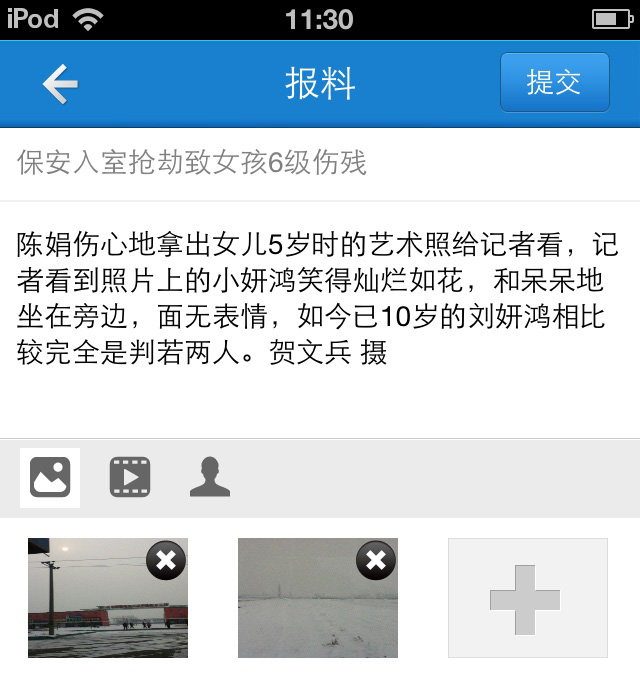Viewport: 640px width, 679px height.
Task: Switch to the video attachment tab
Action: point(130,478)
